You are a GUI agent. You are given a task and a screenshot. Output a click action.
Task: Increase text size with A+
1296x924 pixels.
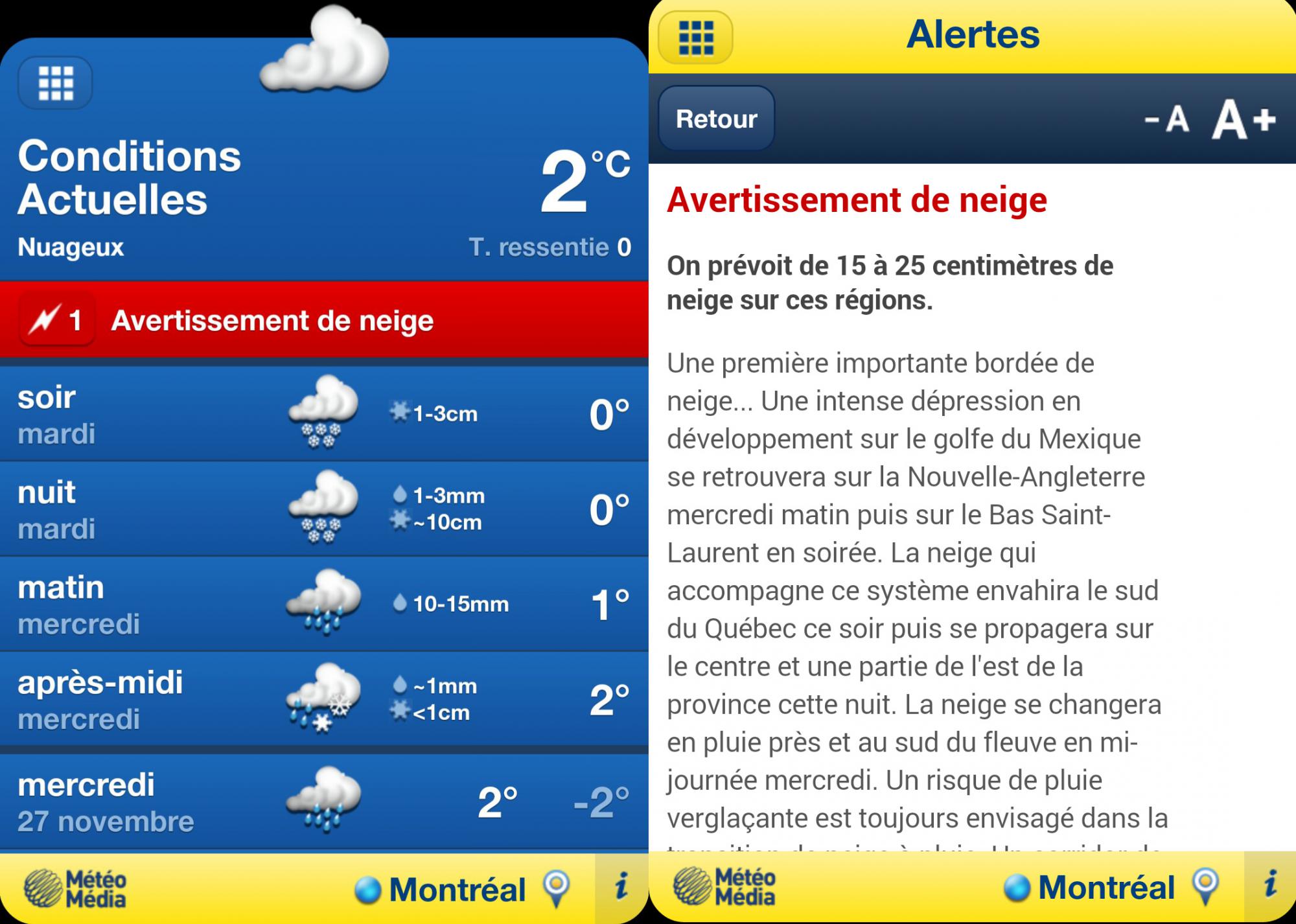pos(1243,119)
